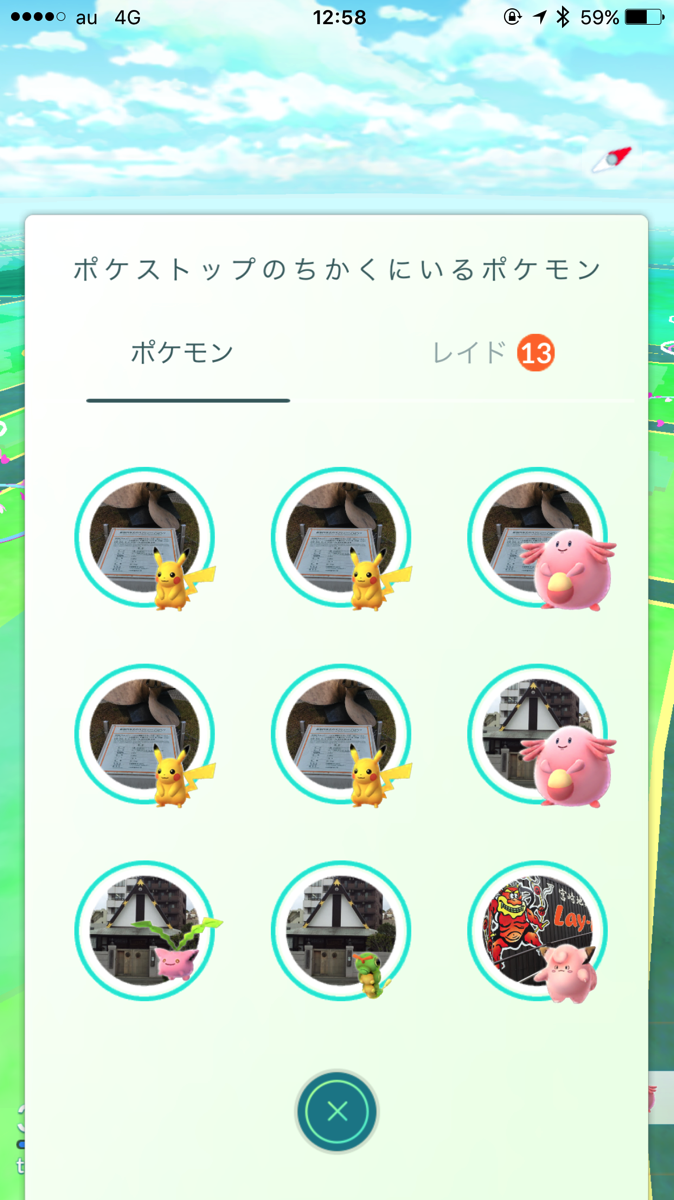Viewport: 674px width, 1200px height.
Task: Close the nearby Pokémon panel
Action: coord(337,1111)
